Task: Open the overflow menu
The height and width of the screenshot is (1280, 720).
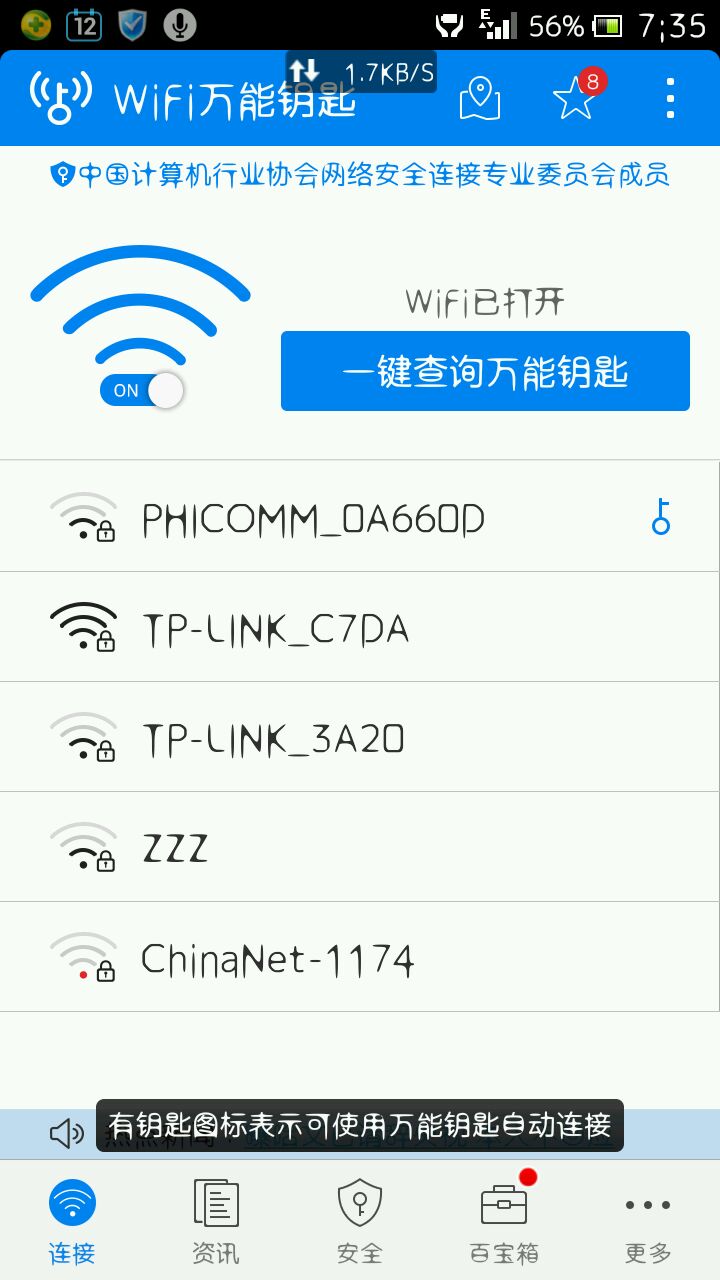Action: (669, 98)
